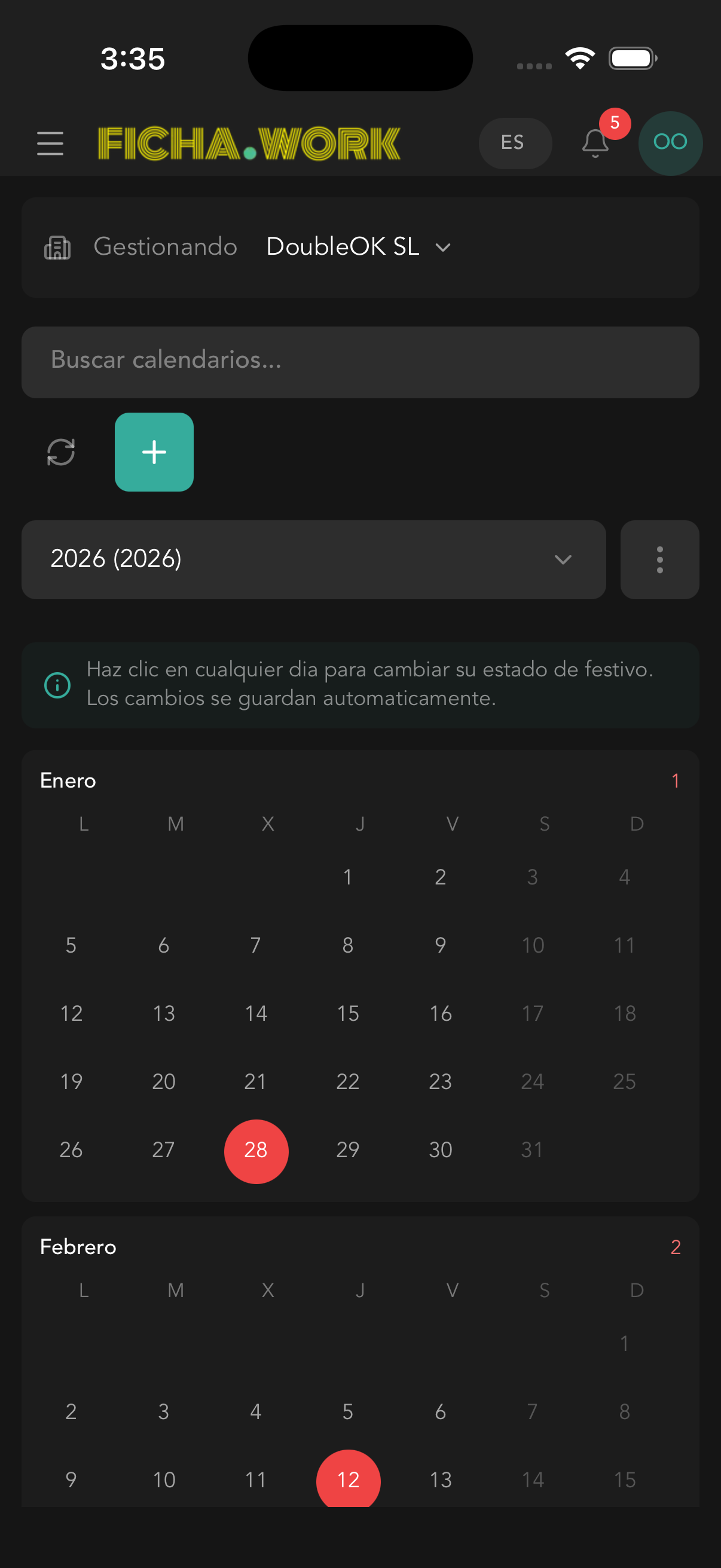Screen dimensions: 721x1568
Task: Refresh the calendars list
Action: 61,452
